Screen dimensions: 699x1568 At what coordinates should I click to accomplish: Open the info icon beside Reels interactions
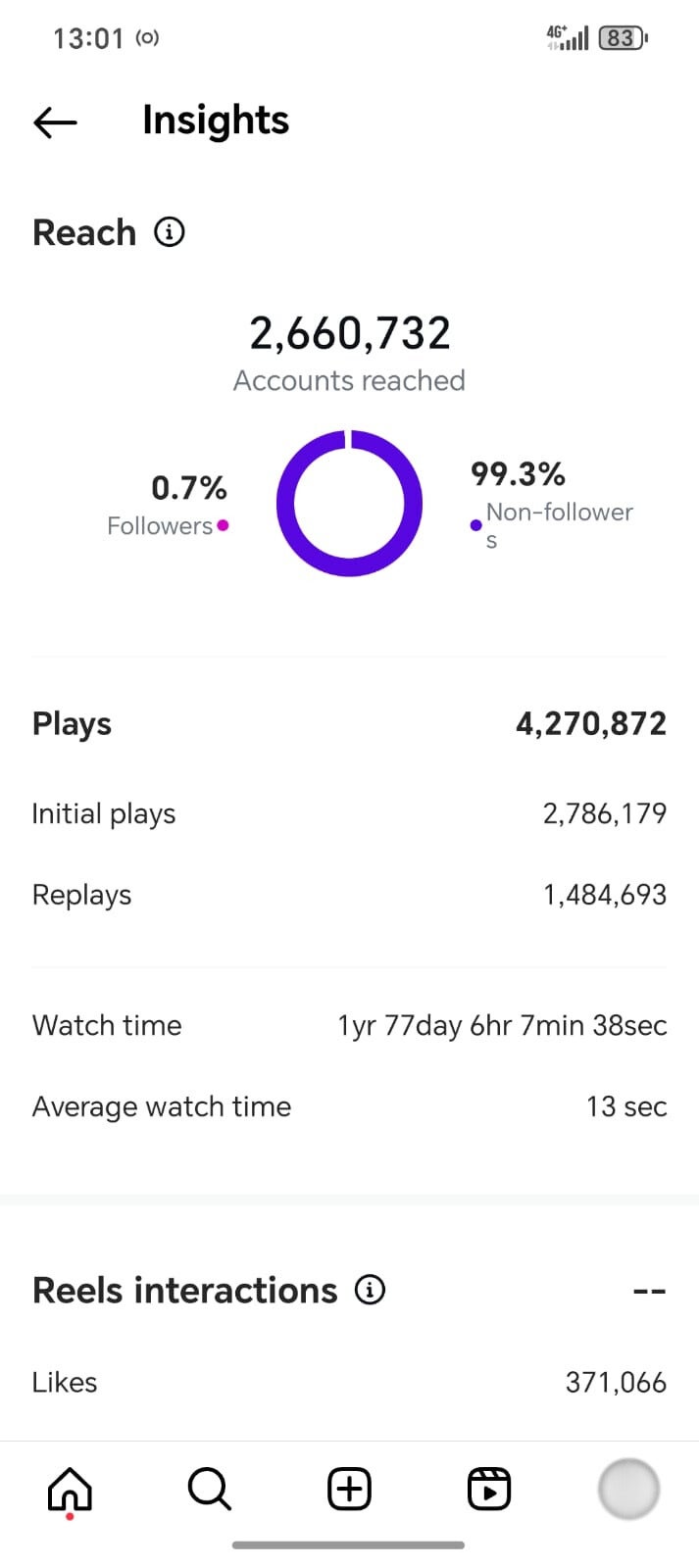370,1290
